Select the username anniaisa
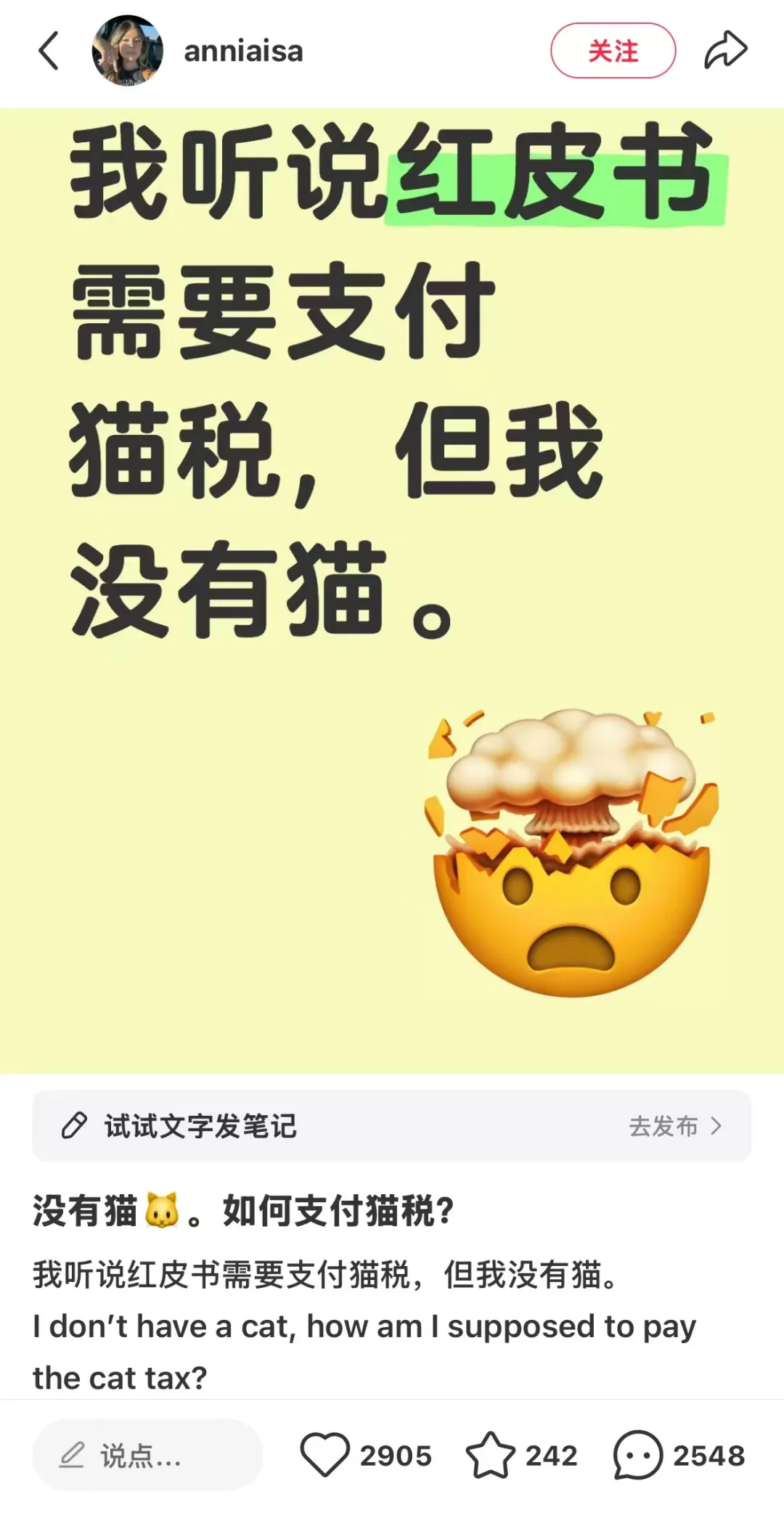The height and width of the screenshot is (1526, 784). (242, 51)
